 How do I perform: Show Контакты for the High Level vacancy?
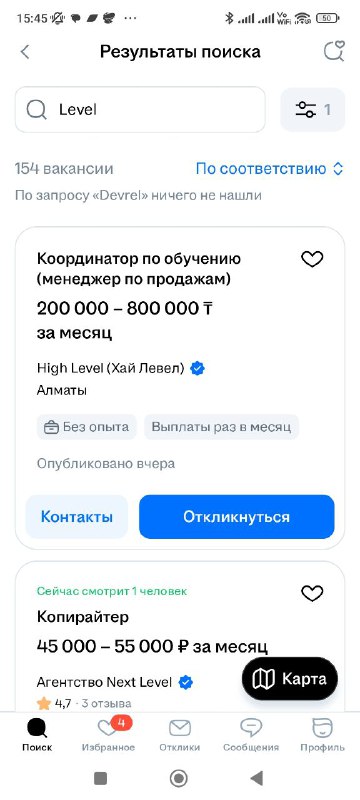76,517
